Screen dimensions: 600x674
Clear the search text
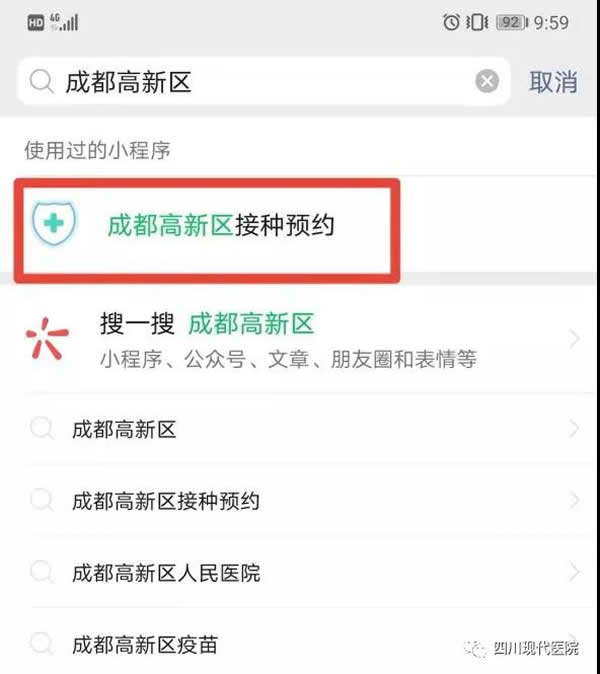click(x=487, y=82)
